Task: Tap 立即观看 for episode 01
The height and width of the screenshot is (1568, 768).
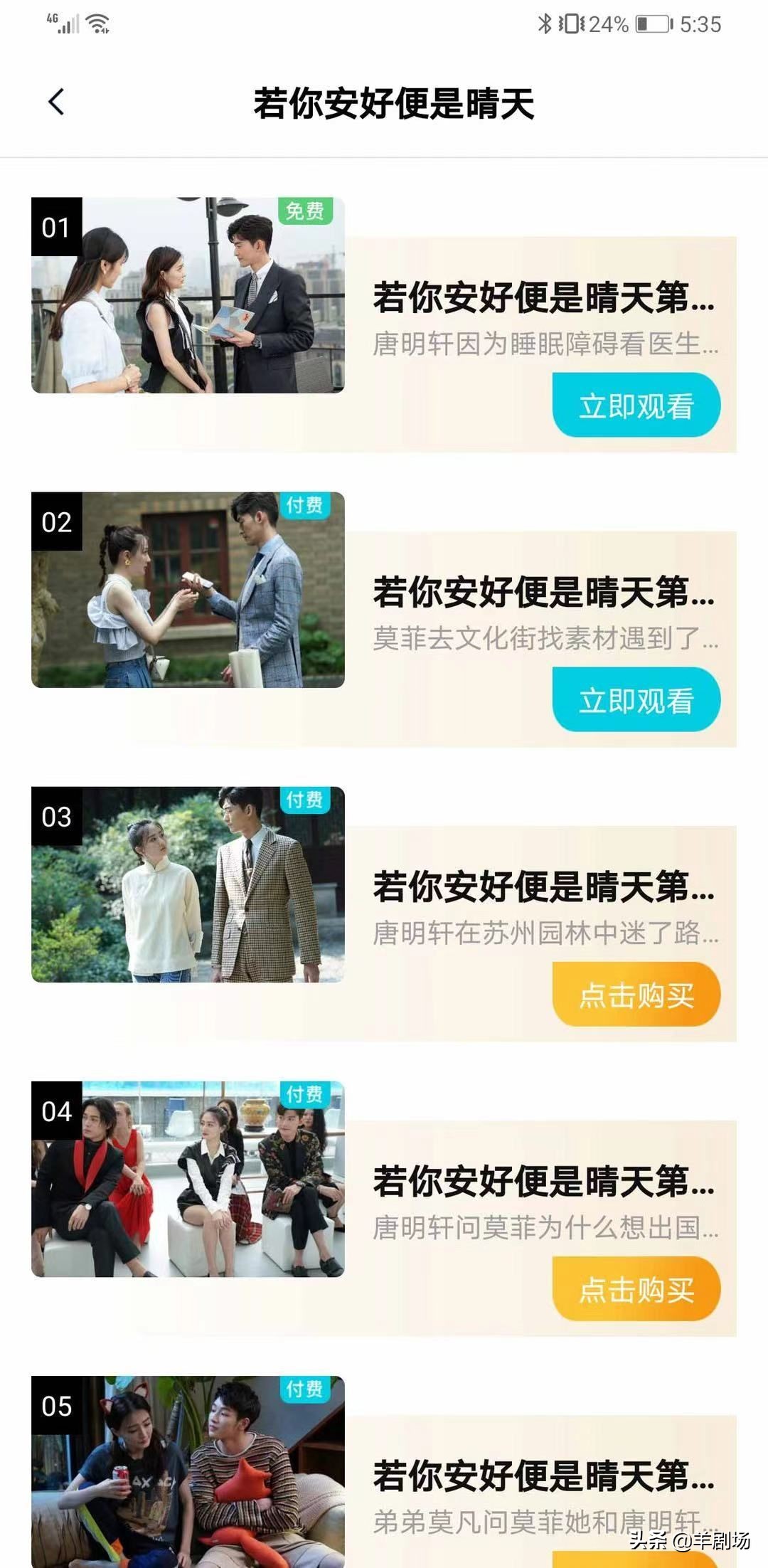Action: coord(636,405)
